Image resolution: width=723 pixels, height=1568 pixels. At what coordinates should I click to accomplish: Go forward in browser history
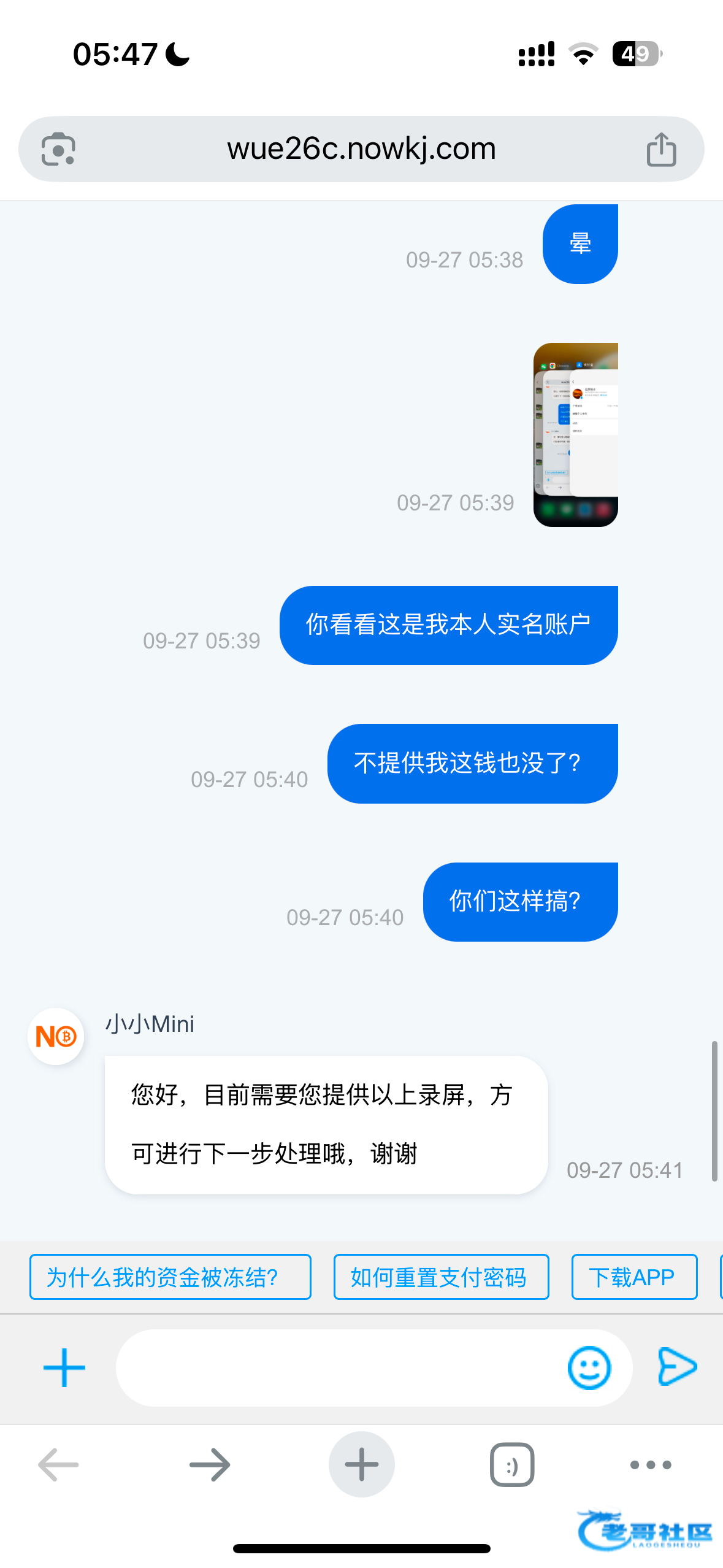[x=210, y=1465]
